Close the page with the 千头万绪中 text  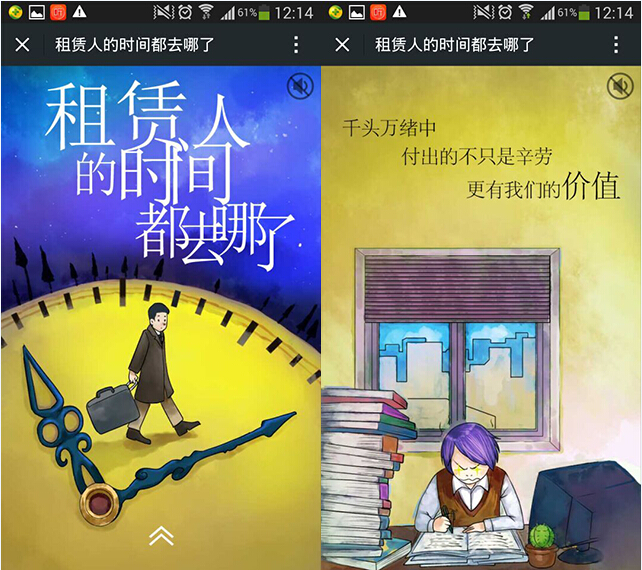(x=343, y=45)
